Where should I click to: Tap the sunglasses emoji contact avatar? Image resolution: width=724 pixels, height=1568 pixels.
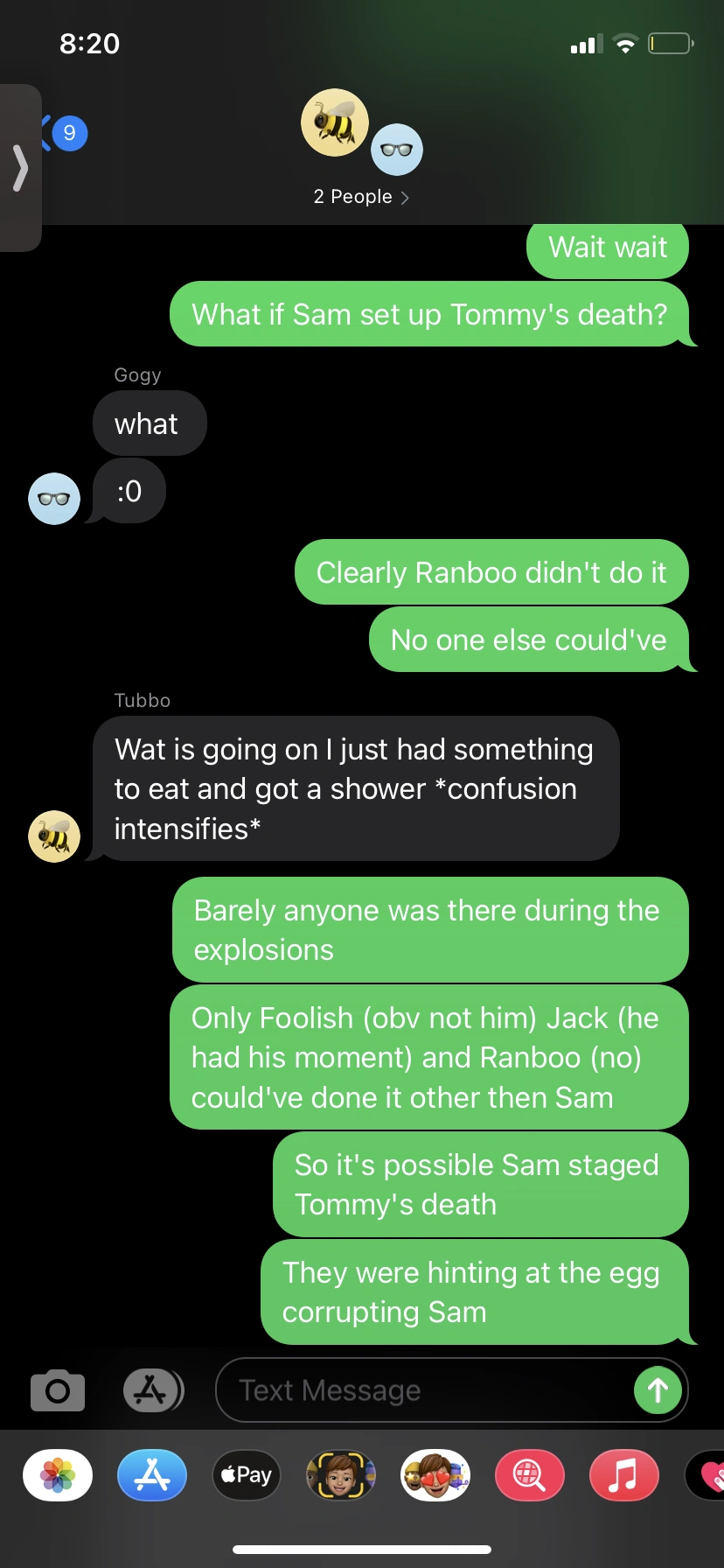click(x=398, y=150)
